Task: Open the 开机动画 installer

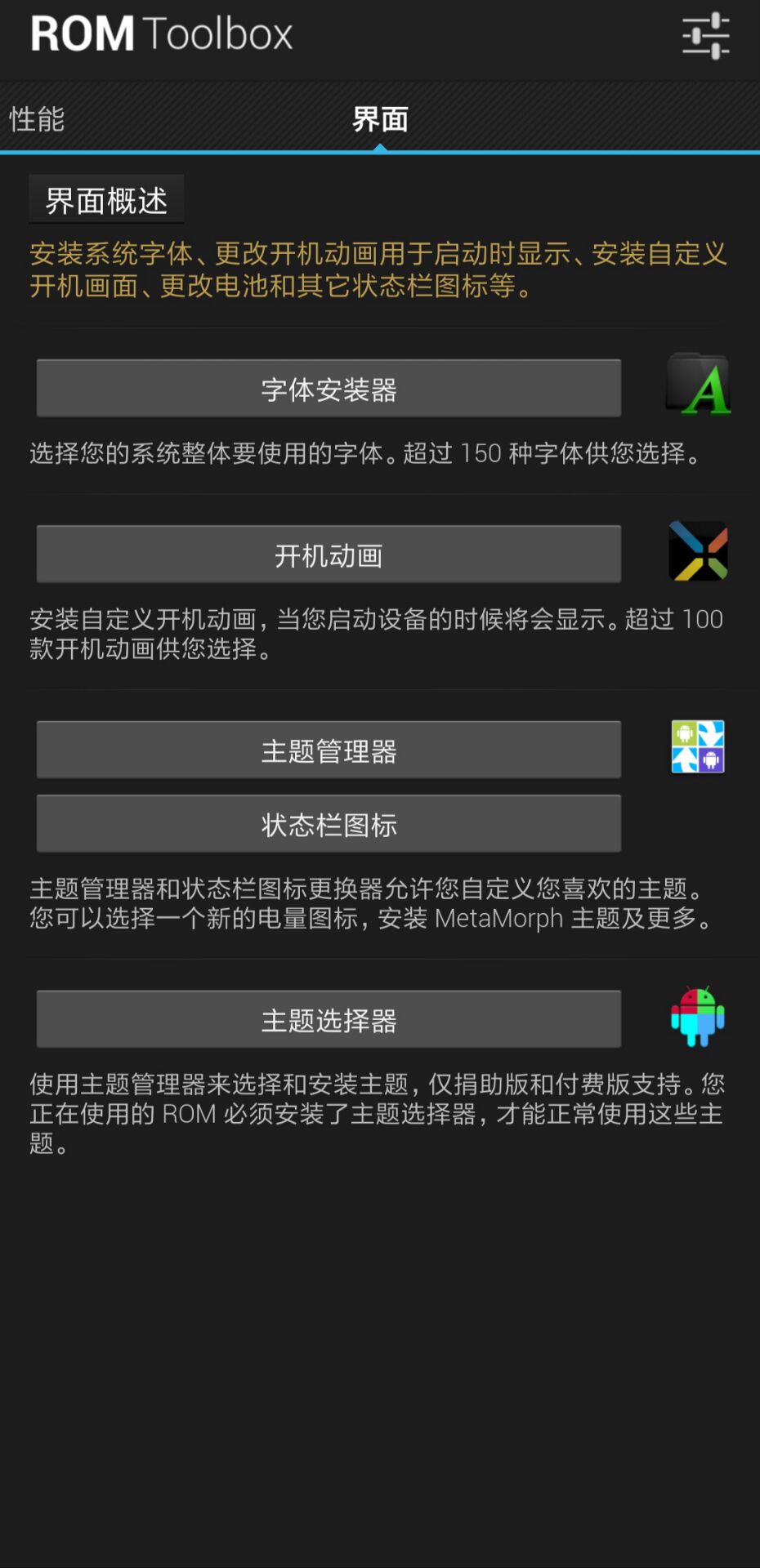Action: pos(327,555)
